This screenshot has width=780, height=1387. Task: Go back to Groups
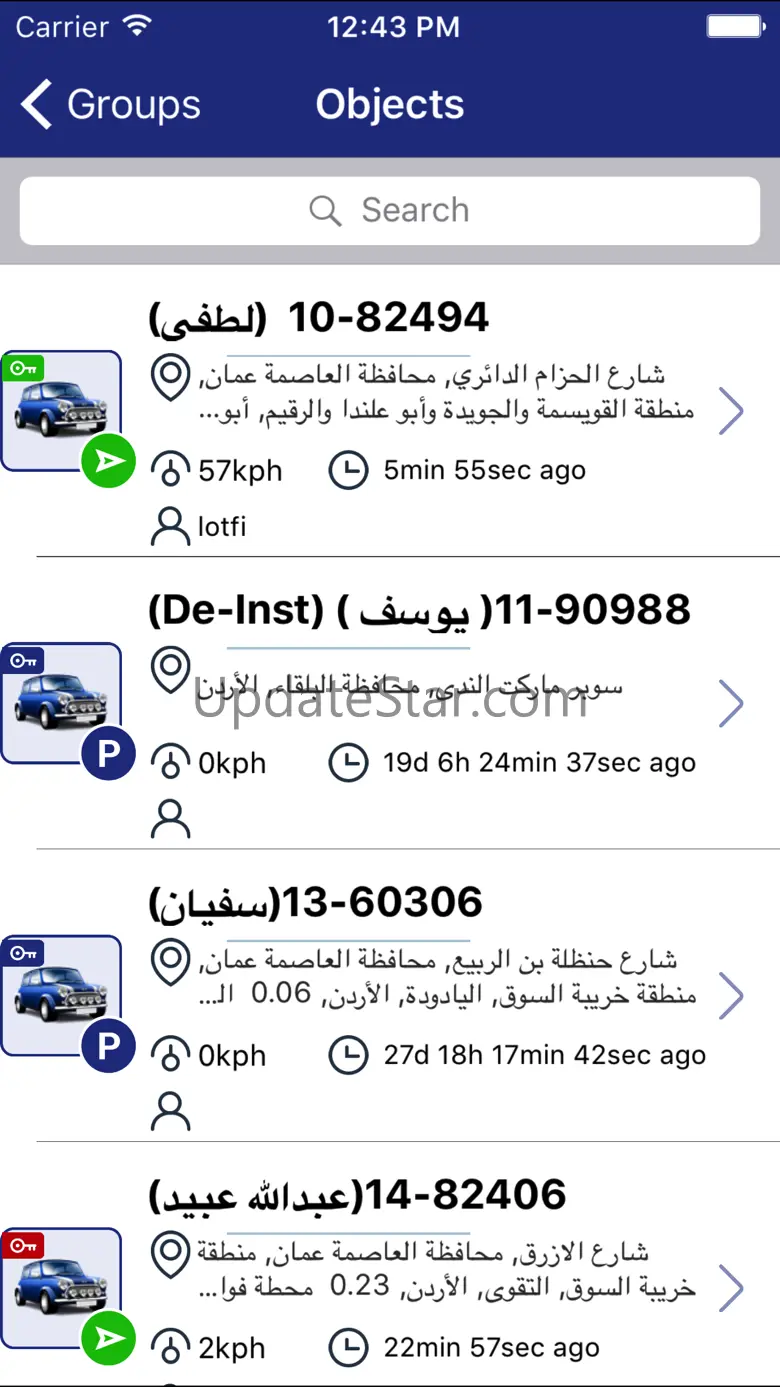pos(110,105)
